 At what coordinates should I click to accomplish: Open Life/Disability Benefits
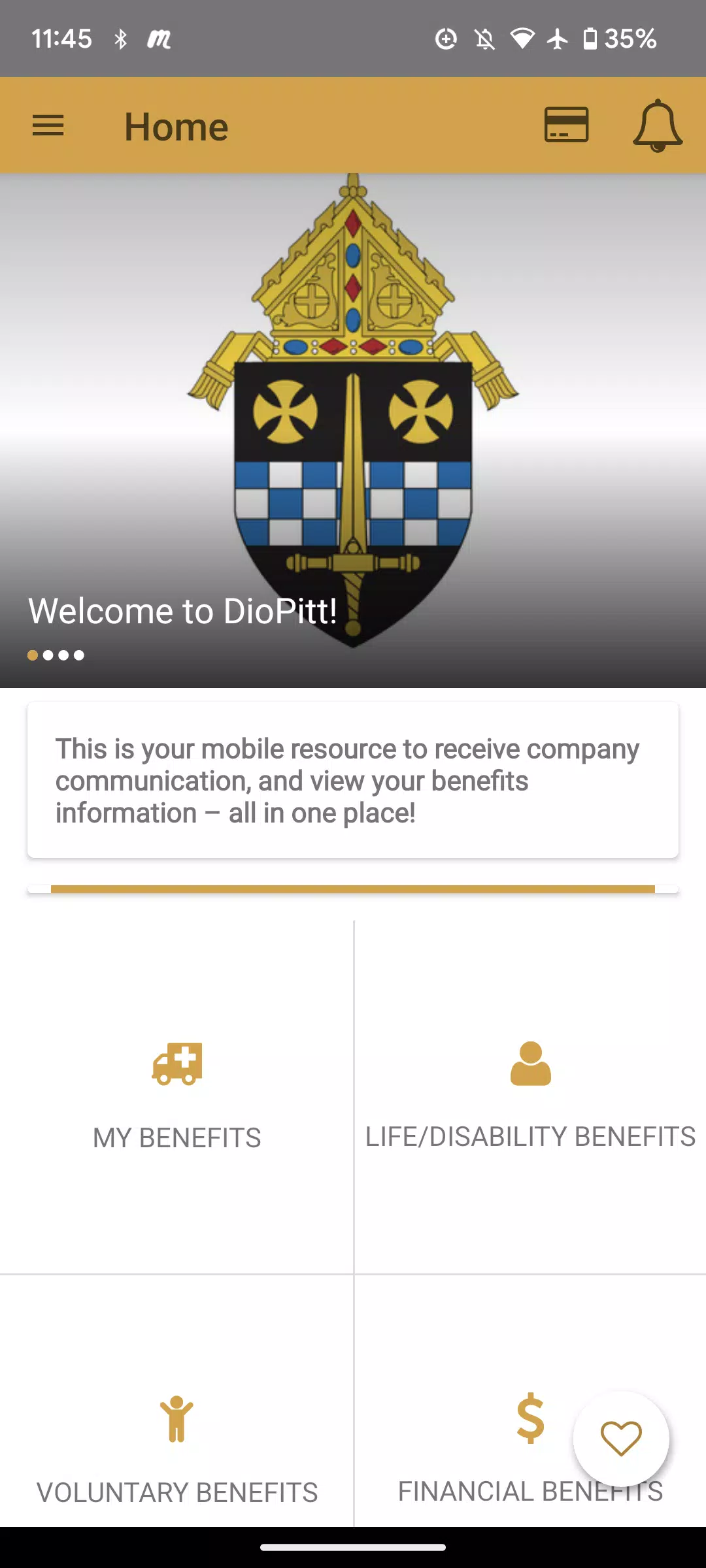click(x=530, y=1098)
